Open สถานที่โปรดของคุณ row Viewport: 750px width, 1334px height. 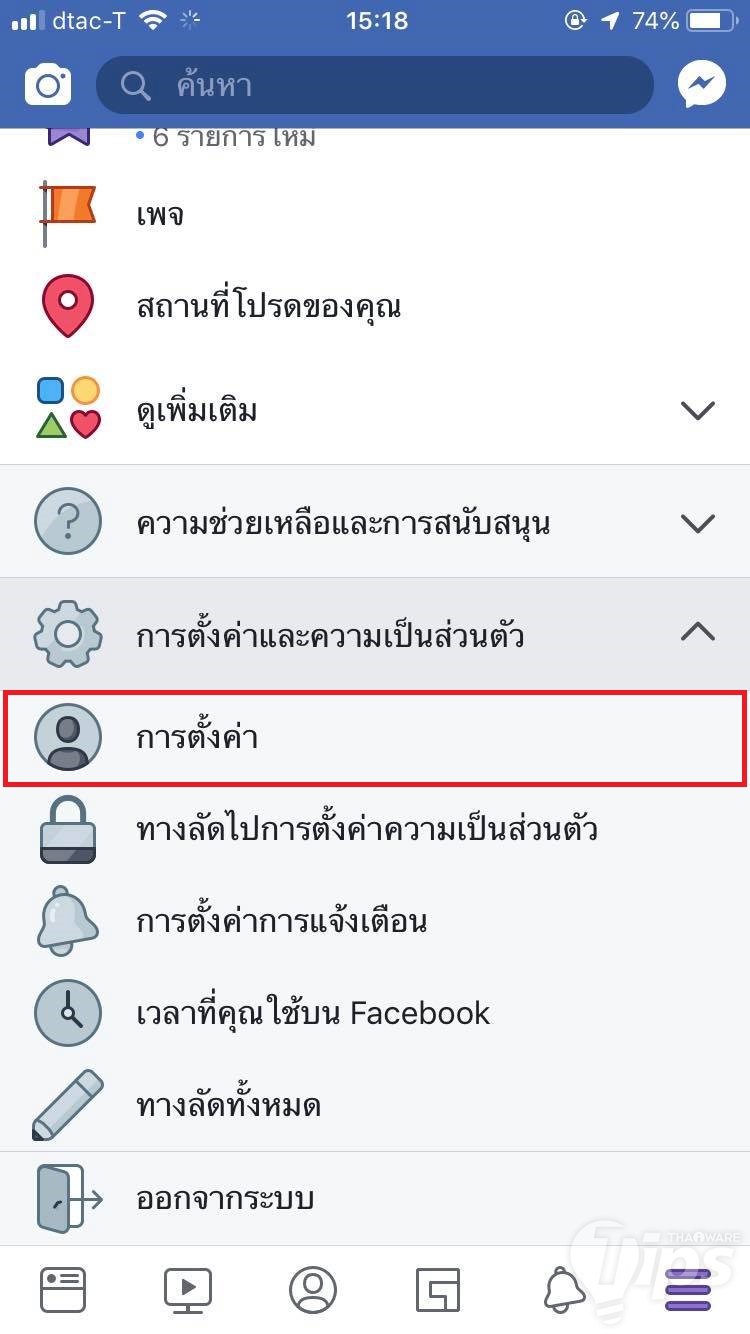[375, 305]
